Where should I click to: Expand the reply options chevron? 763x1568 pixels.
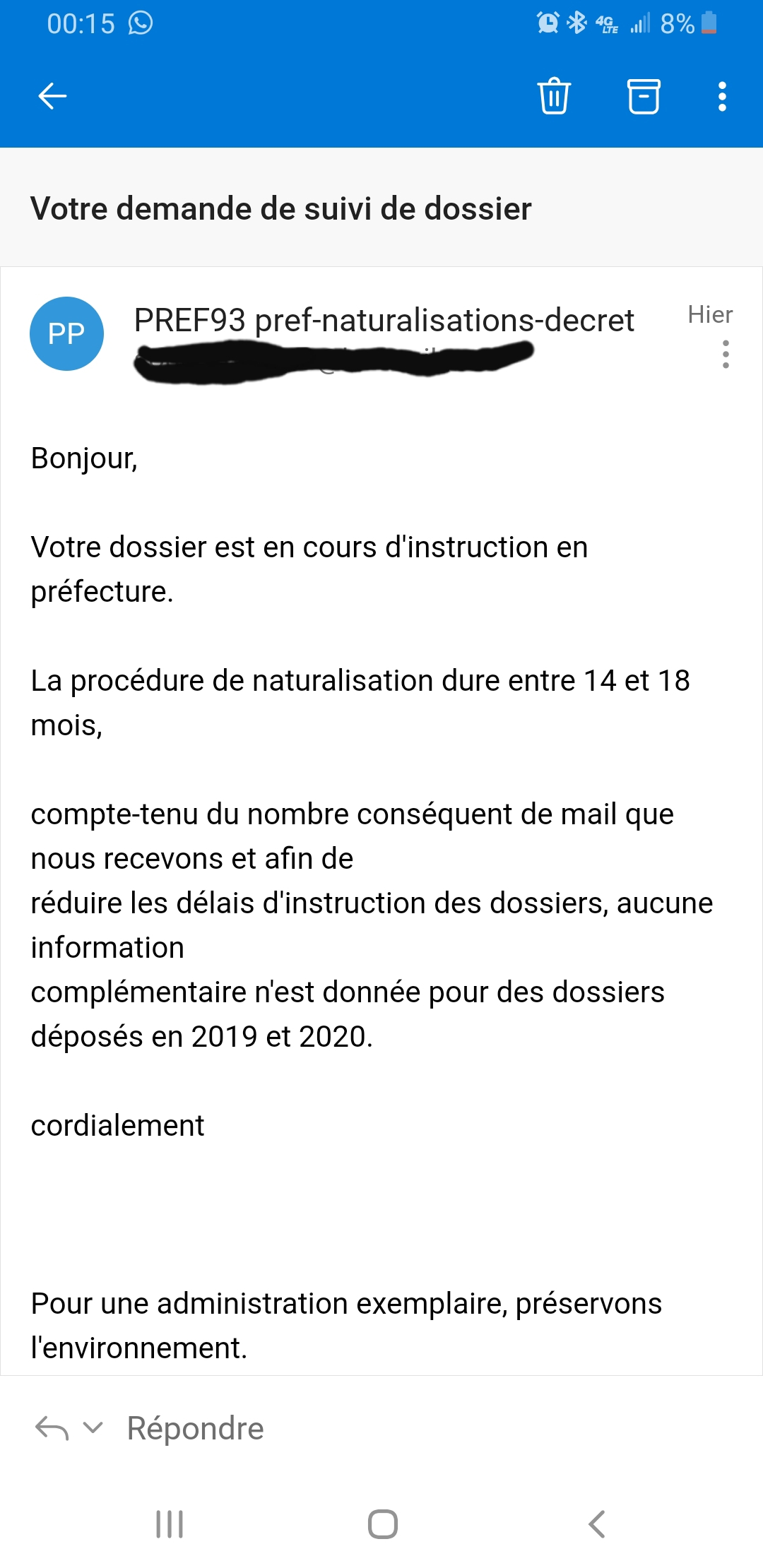93,1427
